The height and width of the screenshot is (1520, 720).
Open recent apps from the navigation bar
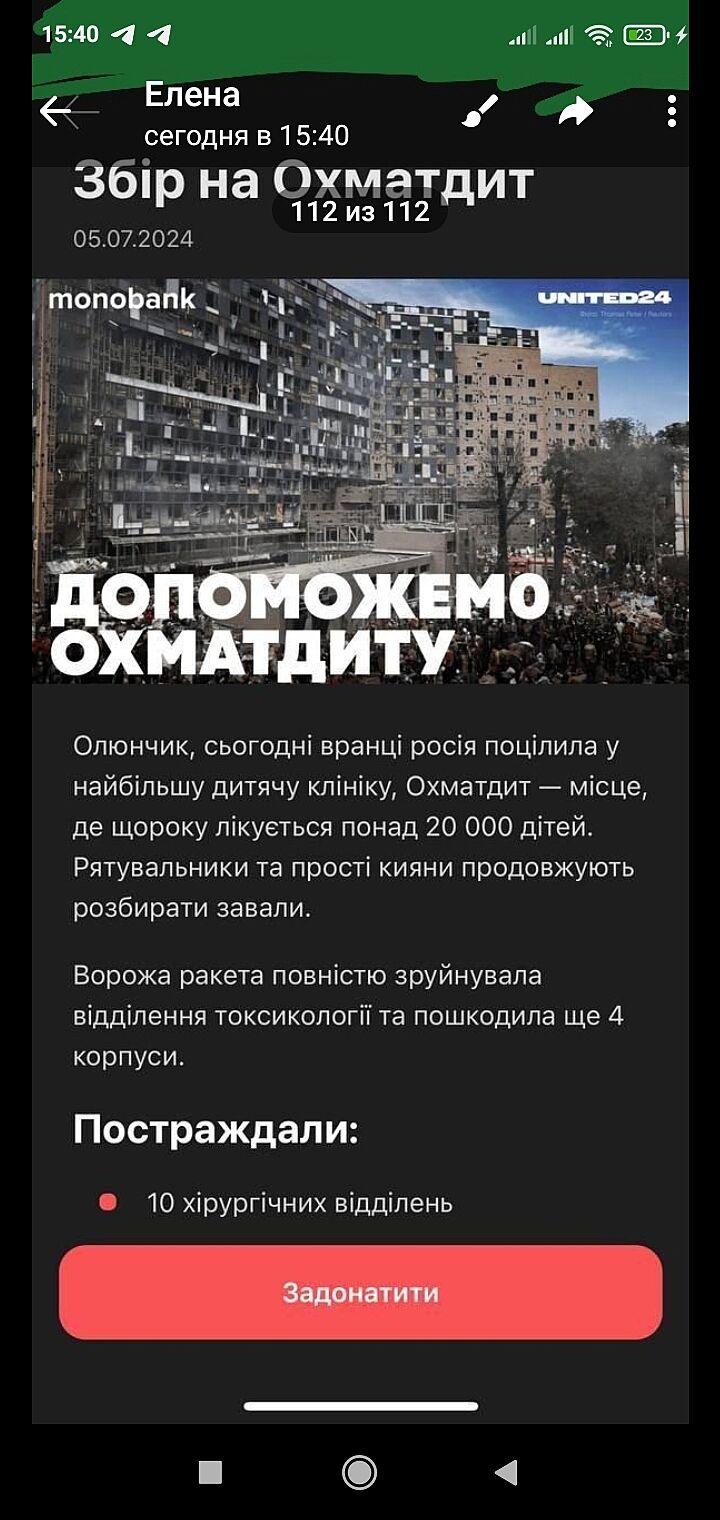210,1472
